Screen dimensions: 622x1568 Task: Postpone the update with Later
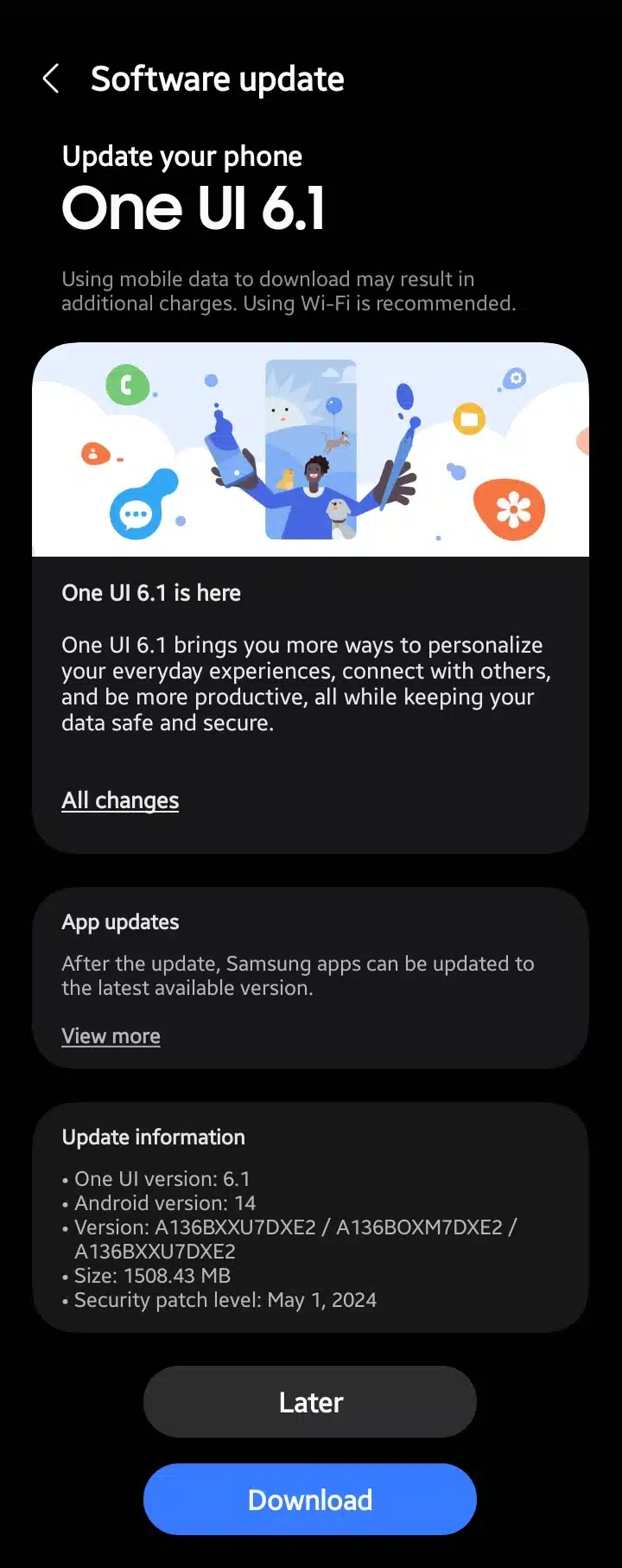pyautogui.click(x=310, y=1402)
